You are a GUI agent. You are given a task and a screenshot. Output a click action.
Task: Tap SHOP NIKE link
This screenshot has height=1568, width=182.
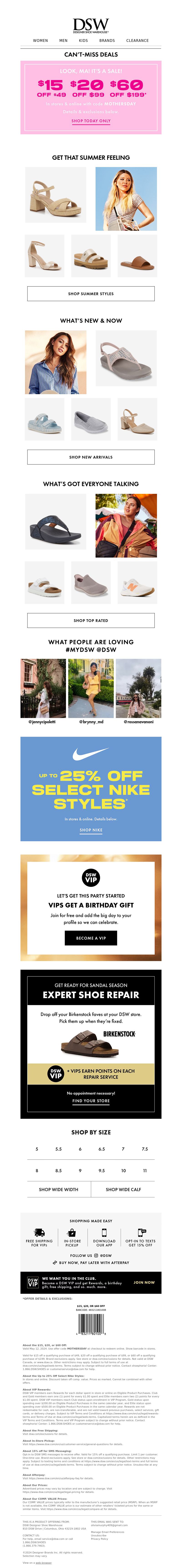(x=91, y=830)
